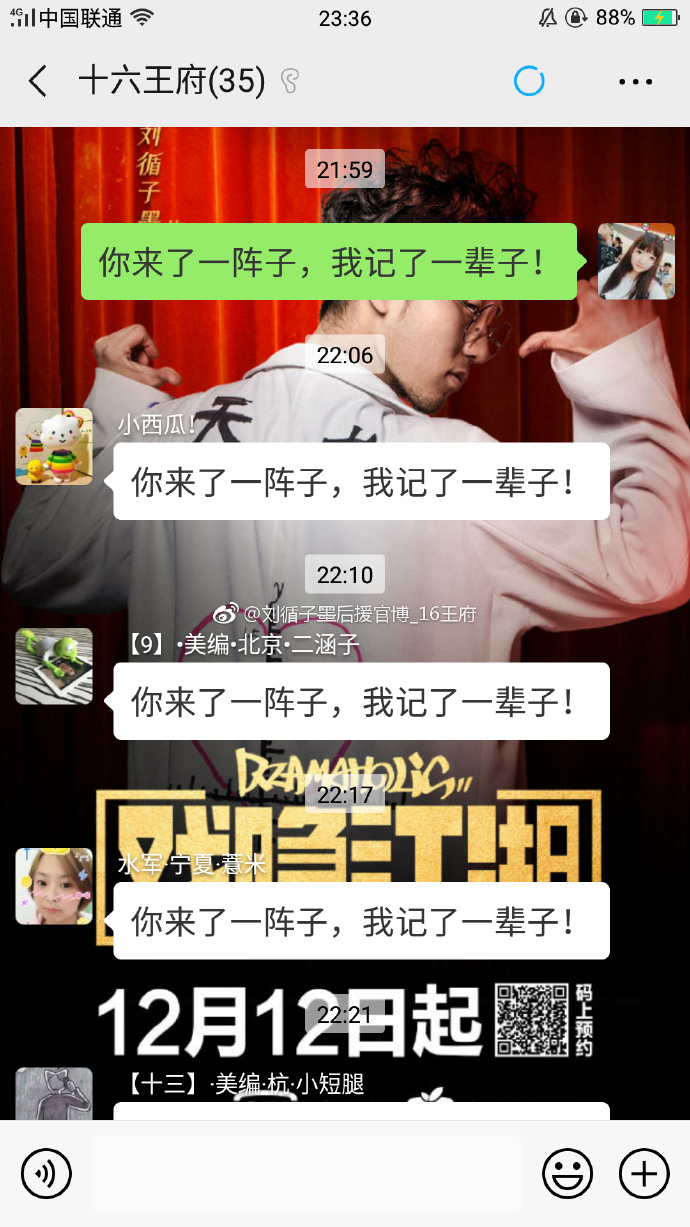Image resolution: width=690 pixels, height=1227 pixels.
Task: Open the plus attachment menu
Action: click(644, 1173)
